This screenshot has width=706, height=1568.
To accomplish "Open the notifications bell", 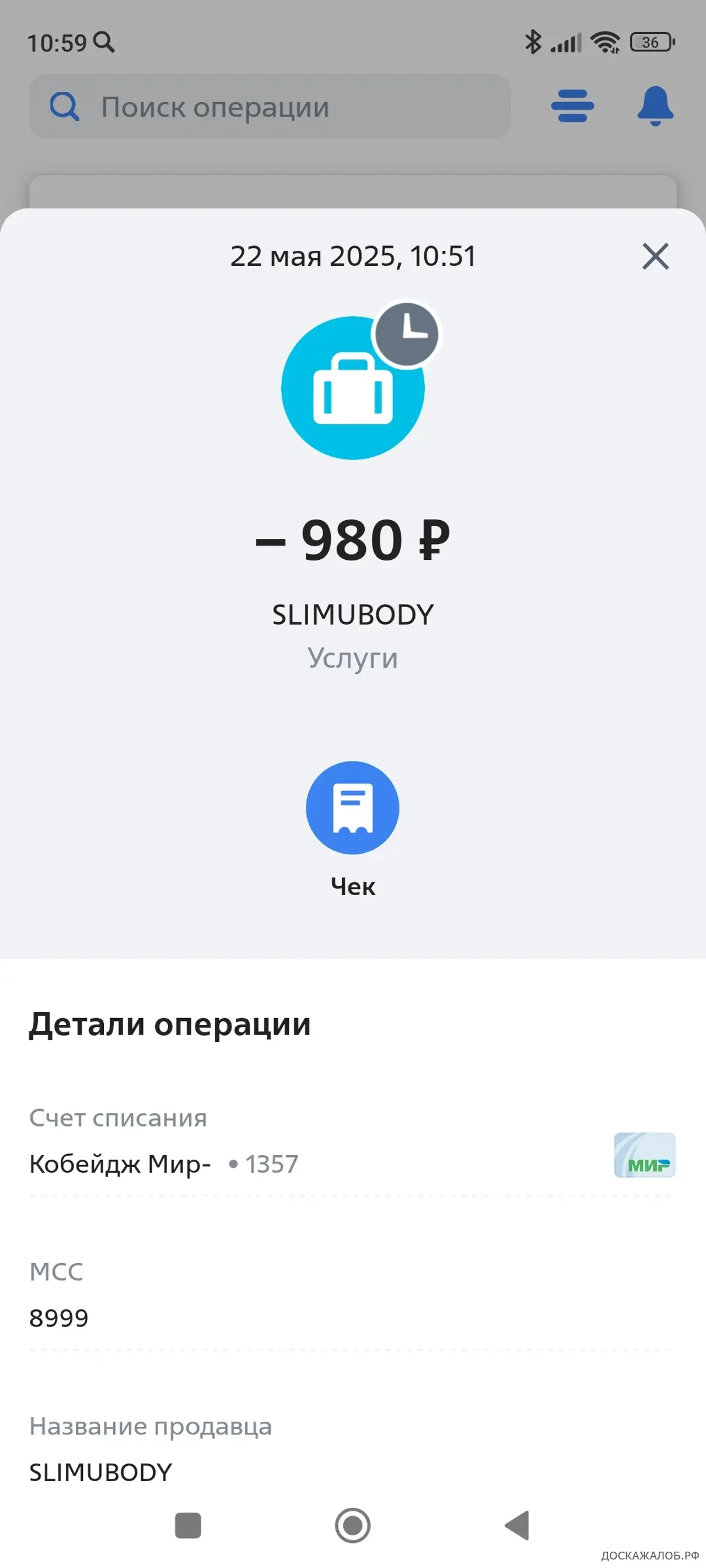I will [655, 107].
